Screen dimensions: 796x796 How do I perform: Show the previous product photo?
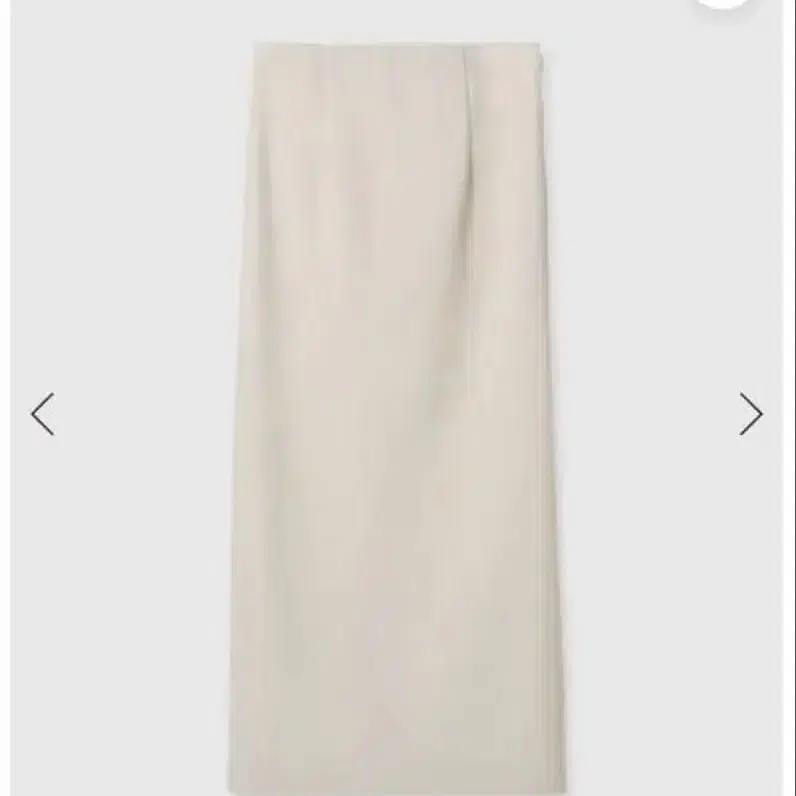43,414
